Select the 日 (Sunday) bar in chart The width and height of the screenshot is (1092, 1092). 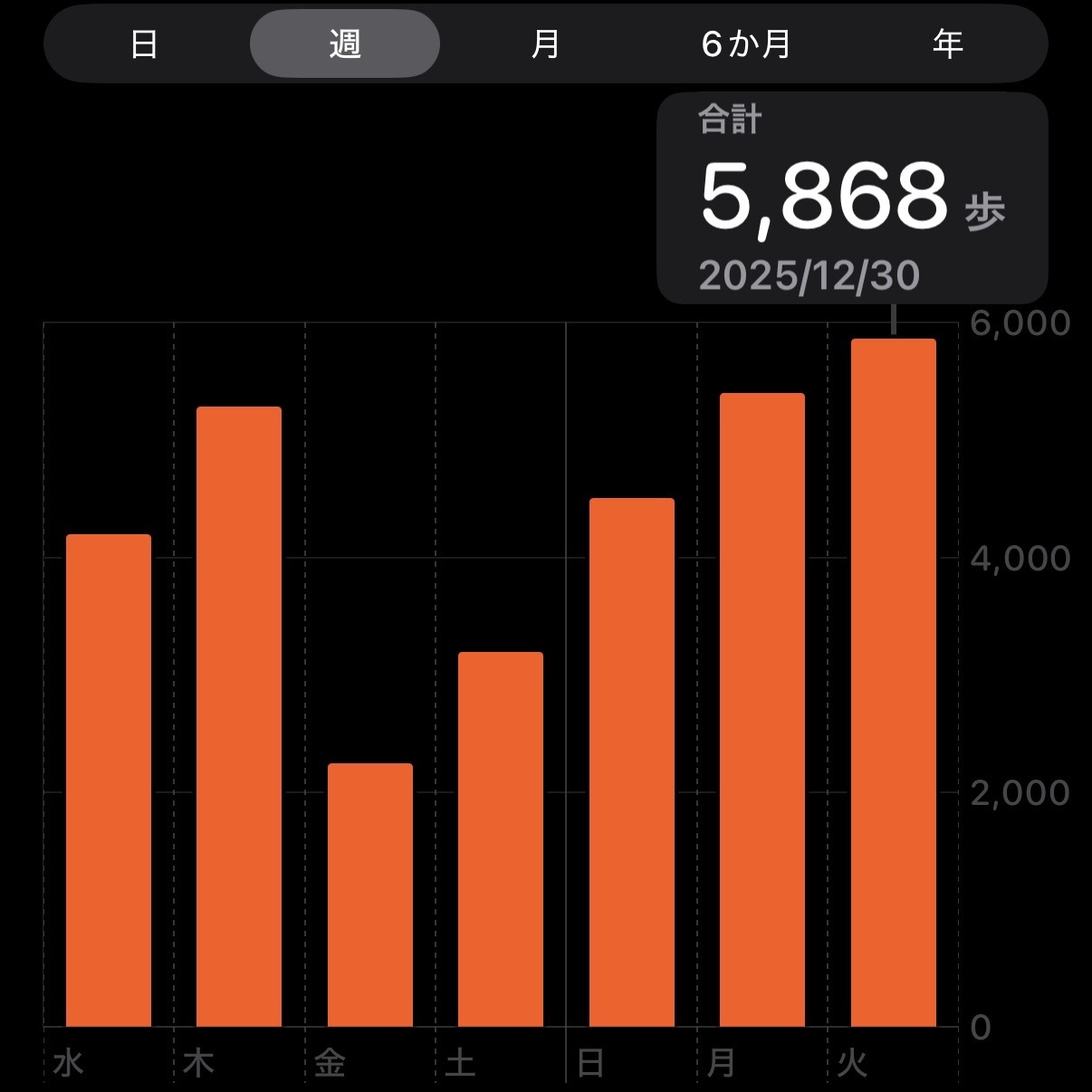(x=632, y=762)
